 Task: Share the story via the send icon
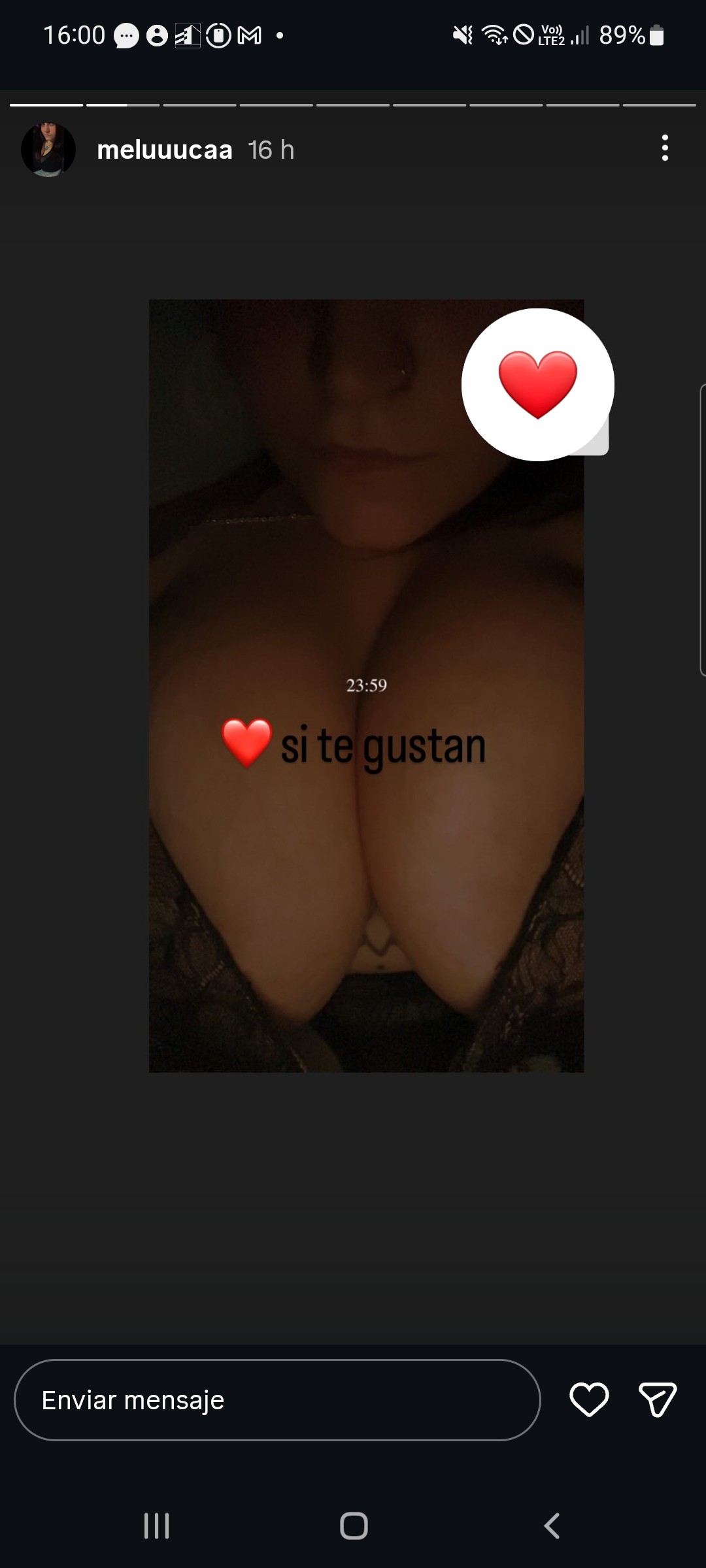657,1400
